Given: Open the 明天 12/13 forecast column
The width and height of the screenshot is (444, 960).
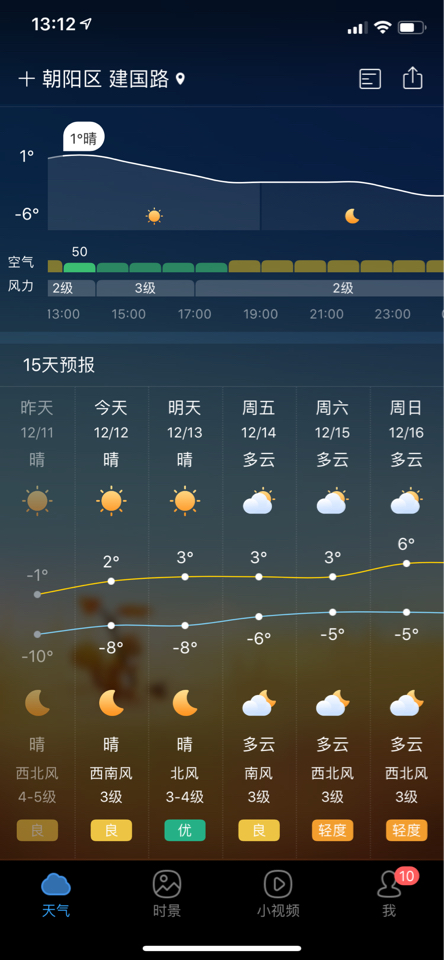Looking at the screenshot, I should coord(185,622).
